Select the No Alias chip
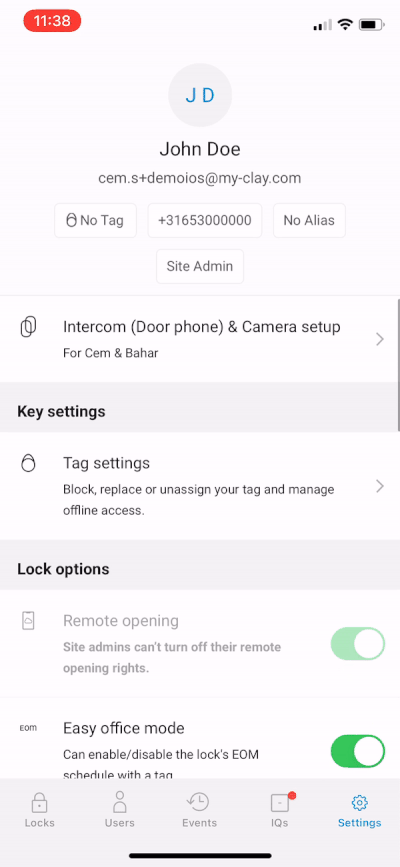The height and width of the screenshot is (867, 400). coord(309,221)
